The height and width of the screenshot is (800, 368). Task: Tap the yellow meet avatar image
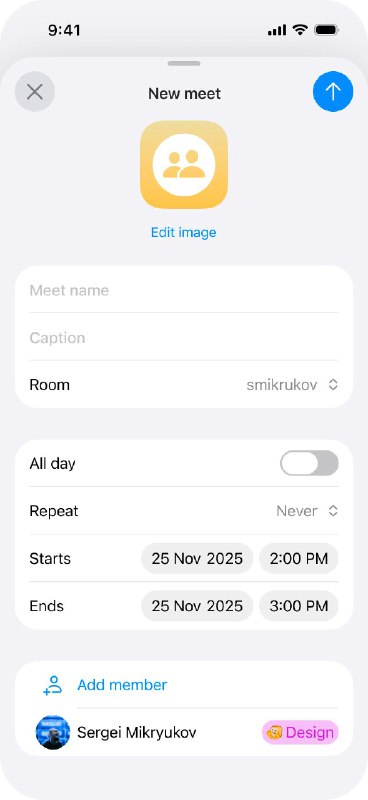184,164
